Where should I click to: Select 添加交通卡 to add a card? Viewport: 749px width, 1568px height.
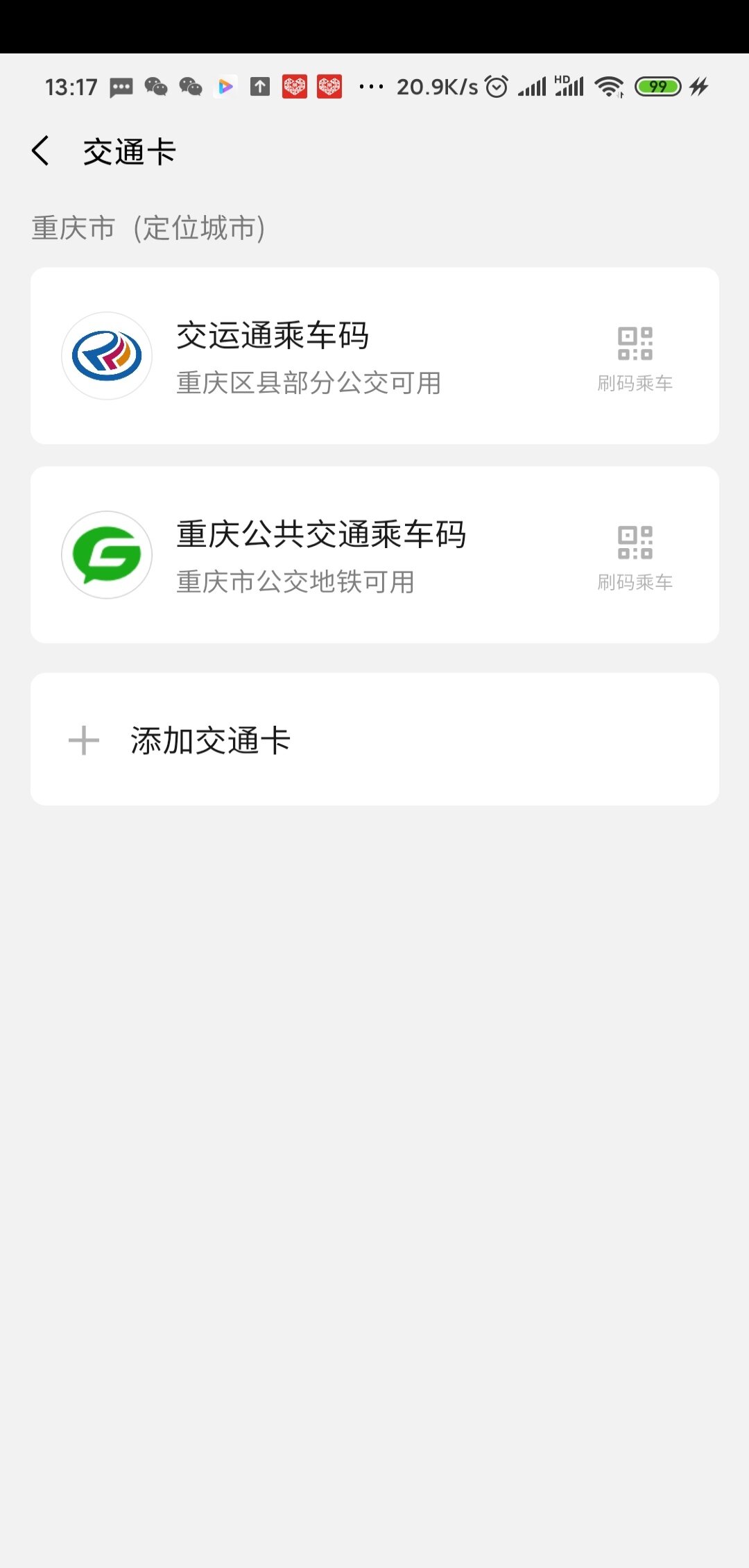click(x=210, y=740)
